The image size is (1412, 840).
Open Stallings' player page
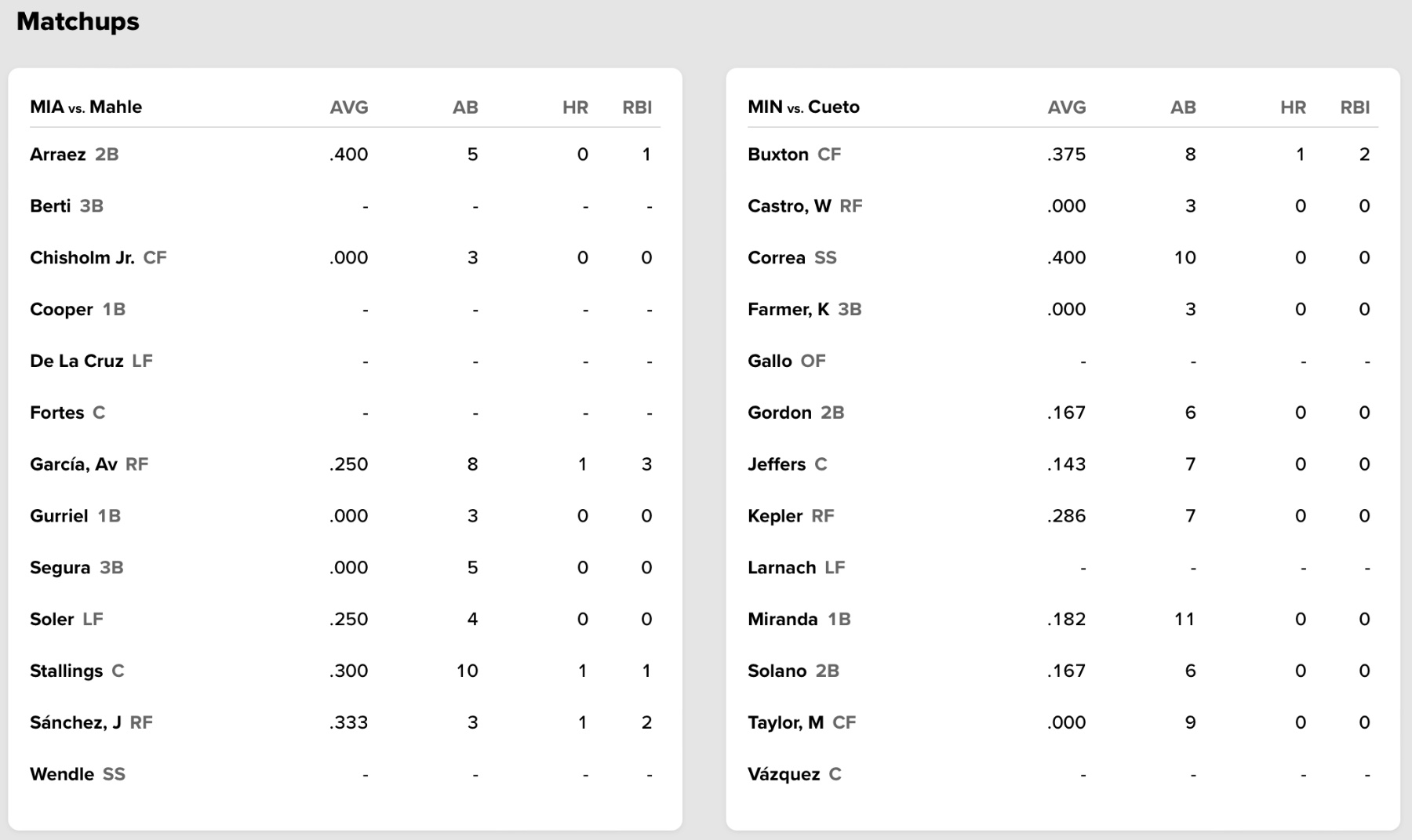pos(66,671)
